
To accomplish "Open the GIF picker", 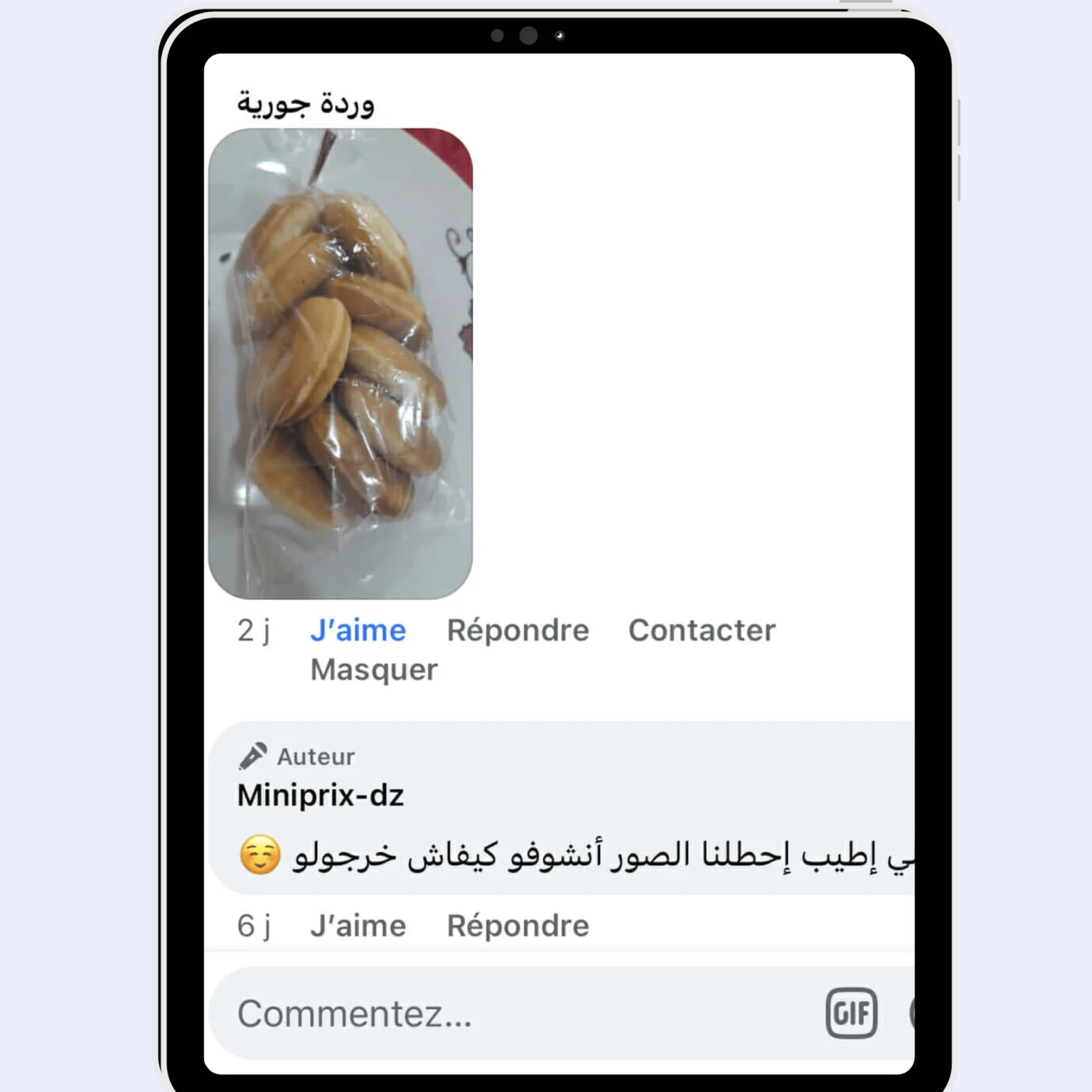I will point(851,1013).
